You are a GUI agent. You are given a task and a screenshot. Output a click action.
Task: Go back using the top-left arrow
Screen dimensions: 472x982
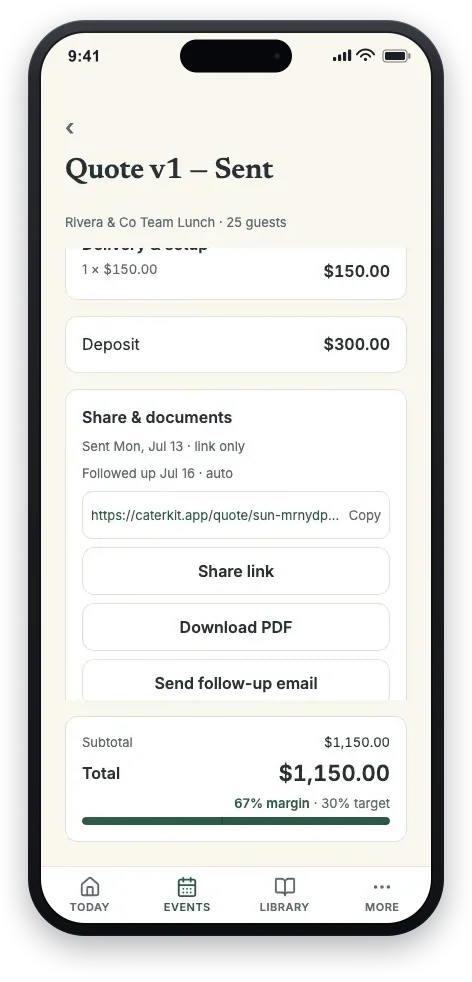pyautogui.click(x=69, y=128)
